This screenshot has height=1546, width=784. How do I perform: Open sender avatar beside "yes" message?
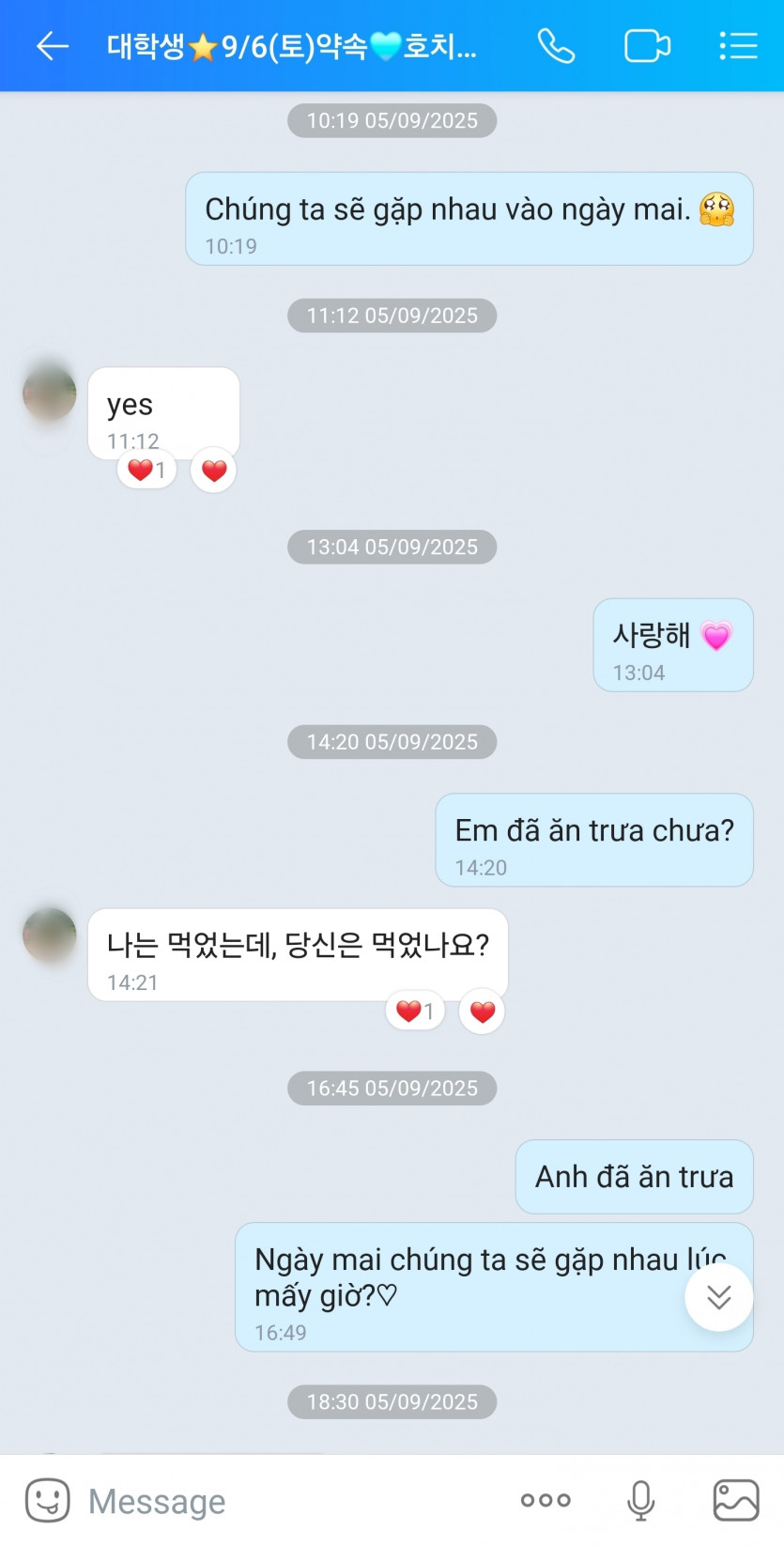click(x=50, y=394)
